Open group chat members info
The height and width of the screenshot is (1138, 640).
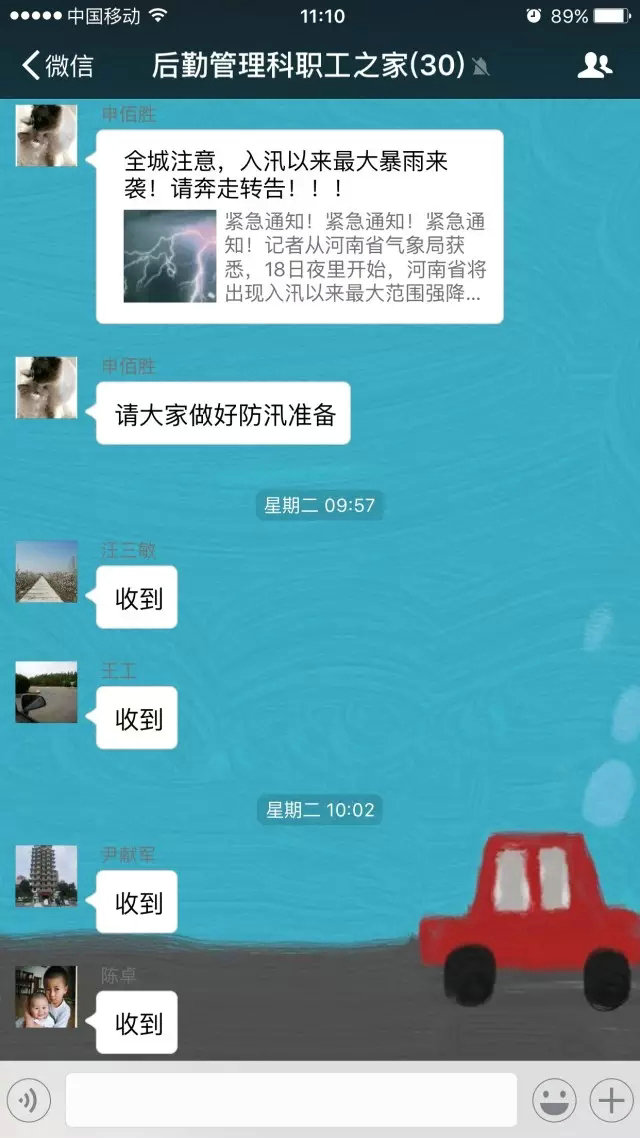pos(594,66)
